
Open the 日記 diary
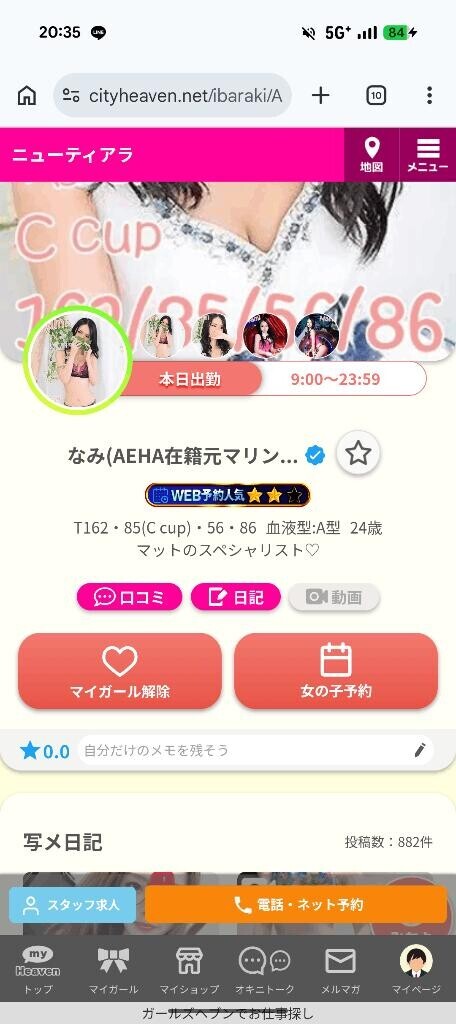click(236, 597)
